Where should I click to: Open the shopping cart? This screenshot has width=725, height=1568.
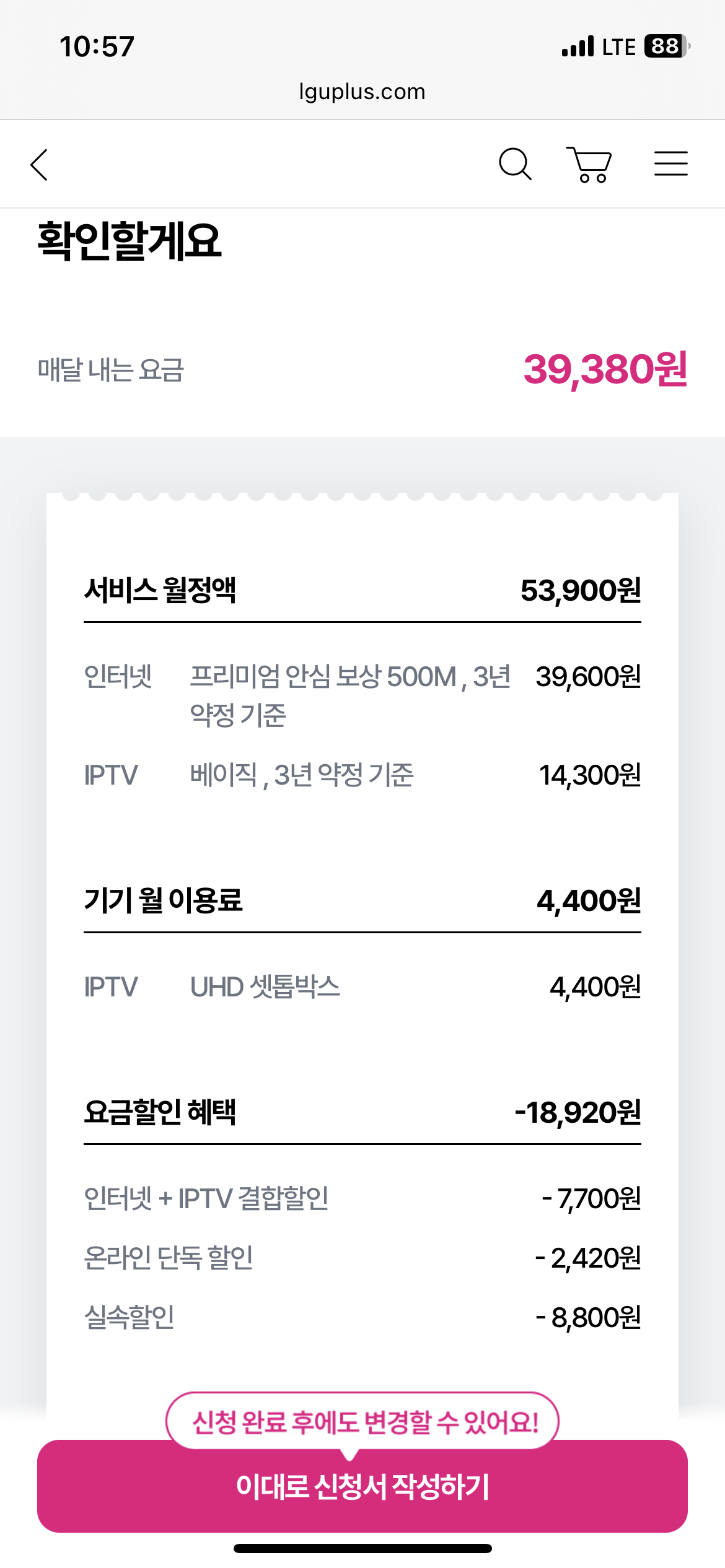589,164
